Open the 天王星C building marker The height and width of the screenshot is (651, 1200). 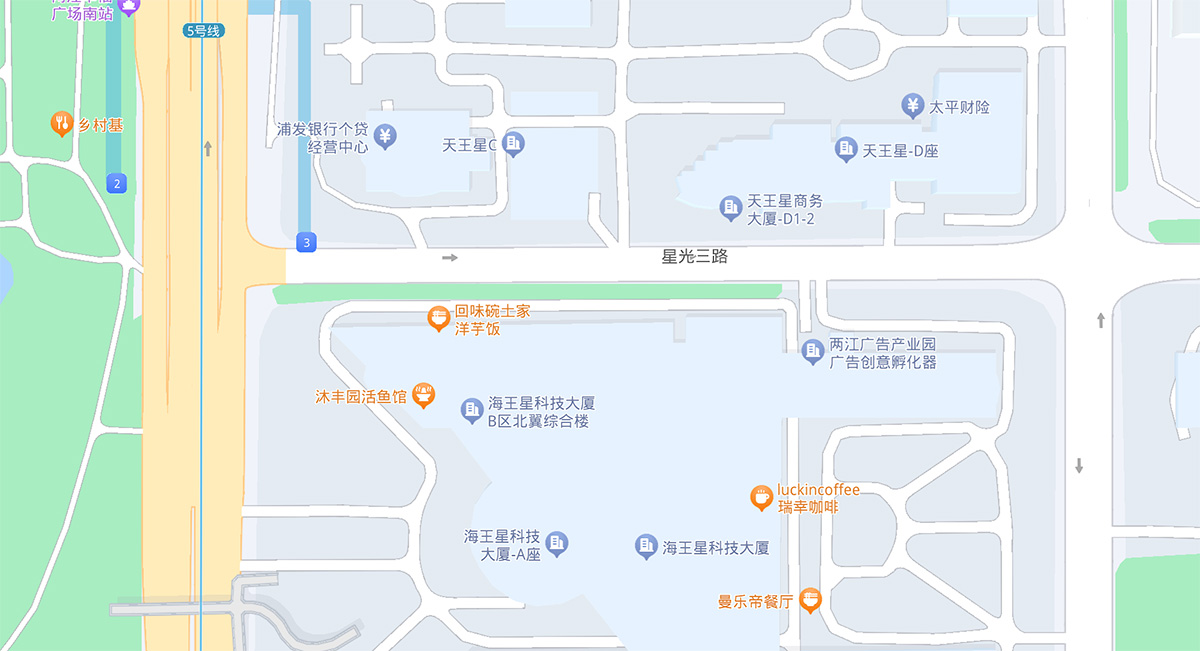pyautogui.click(x=513, y=145)
